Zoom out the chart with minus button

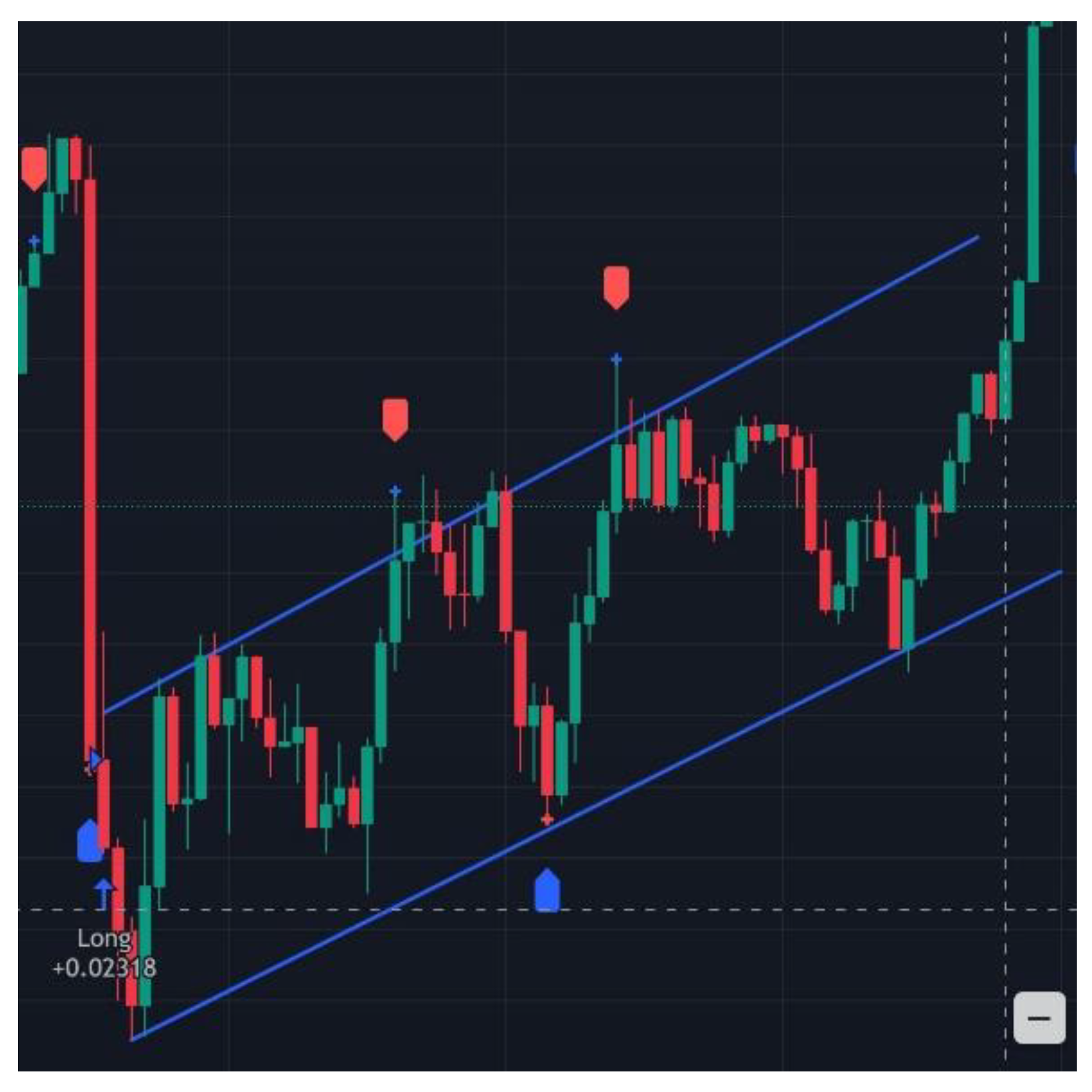click(1038, 1017)
